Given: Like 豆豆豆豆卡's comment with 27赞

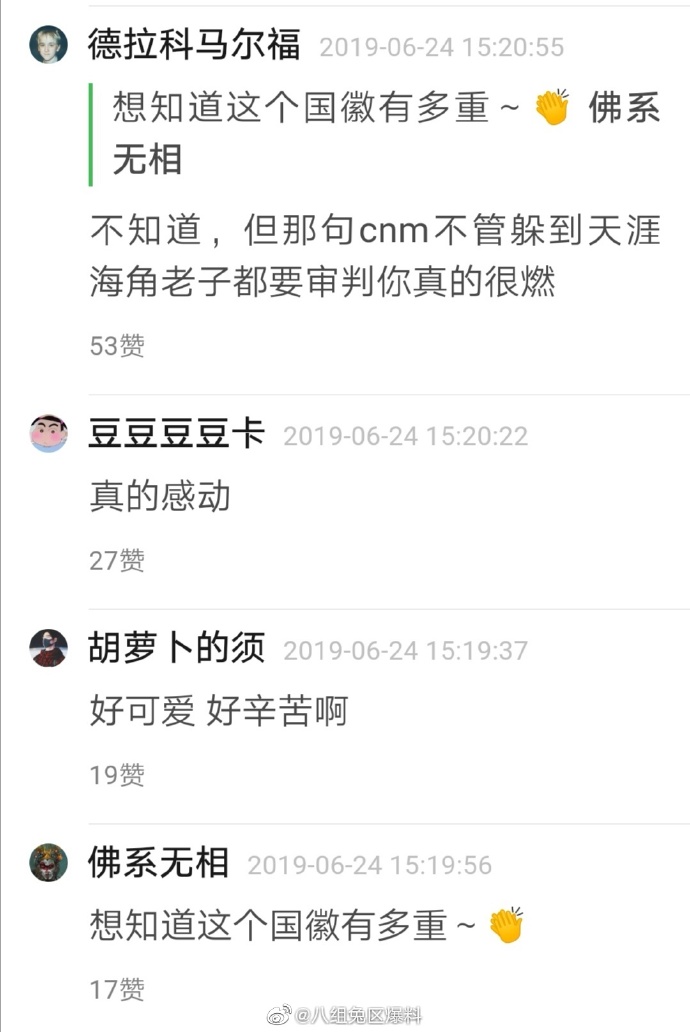Looking at the screenshot, I should [117, 560].
